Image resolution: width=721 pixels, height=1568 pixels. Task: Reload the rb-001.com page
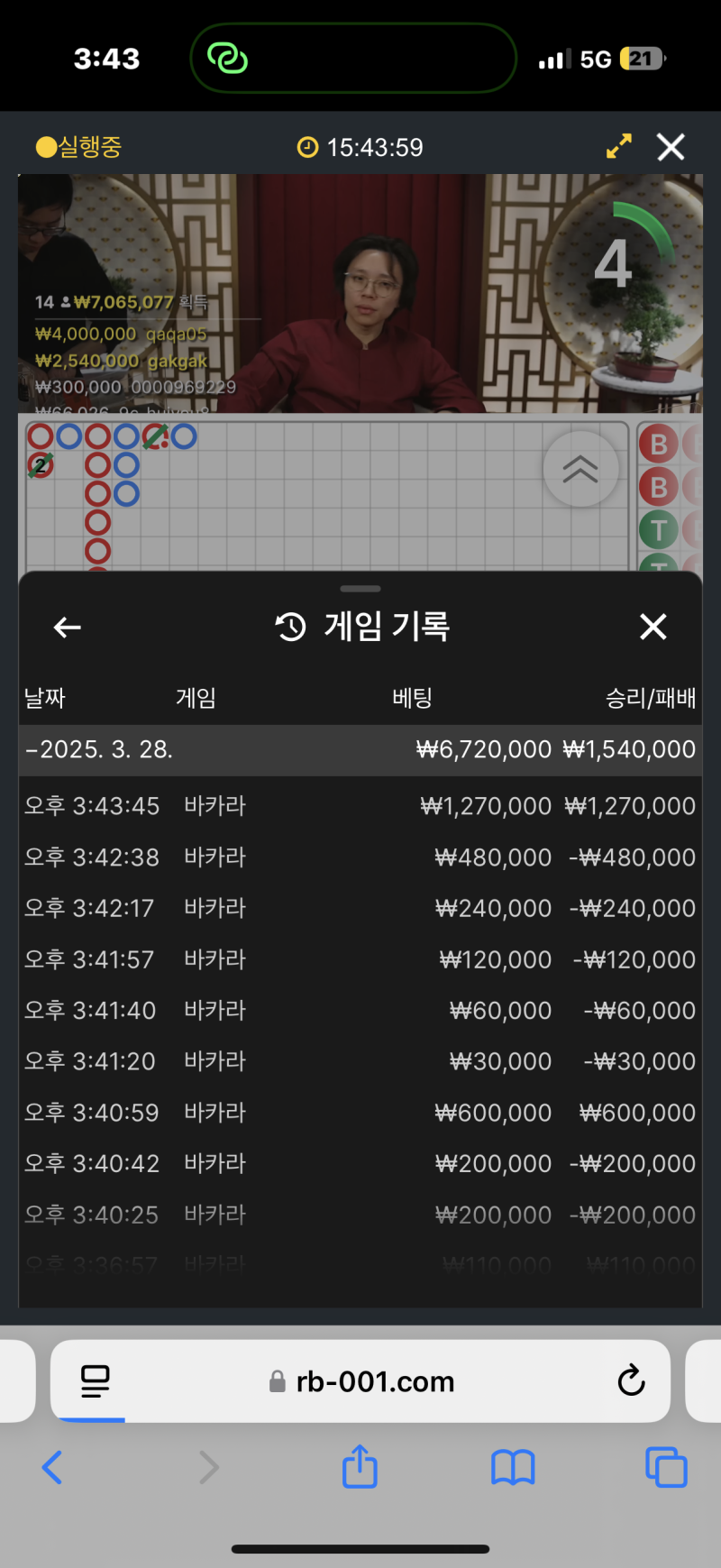pos(631,1380)
